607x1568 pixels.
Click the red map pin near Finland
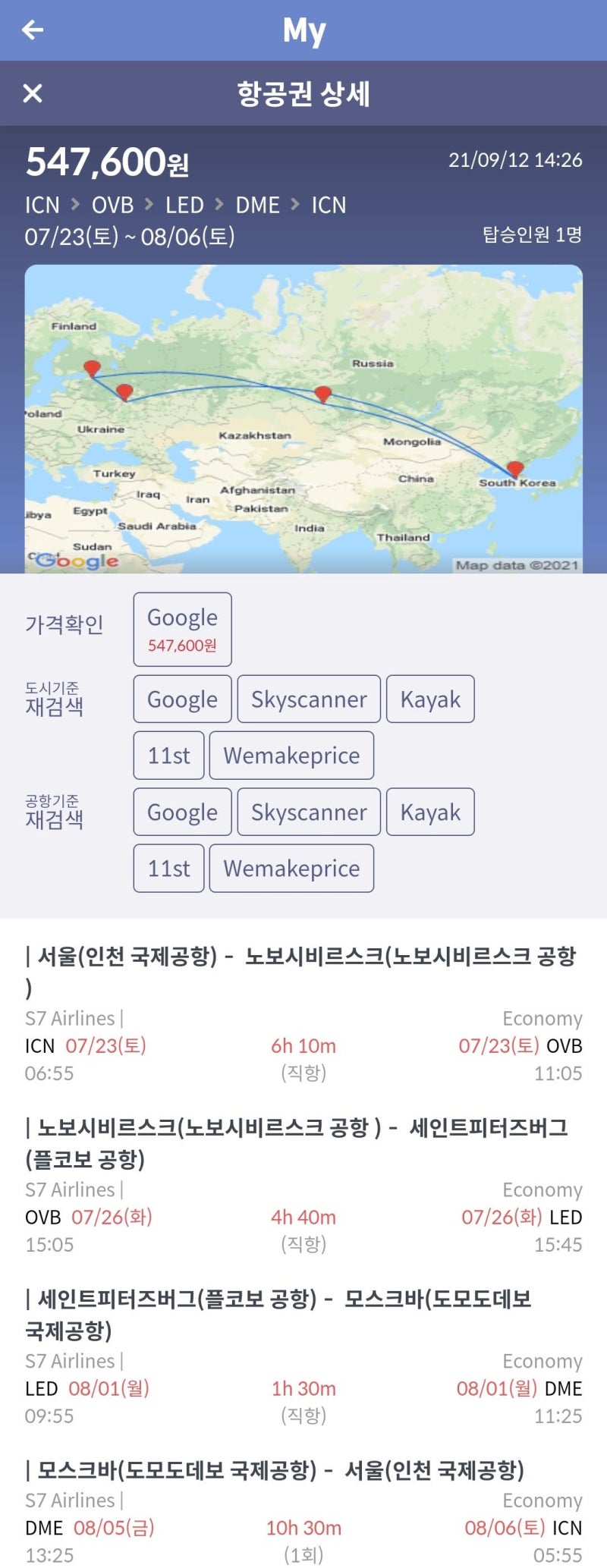91,367
